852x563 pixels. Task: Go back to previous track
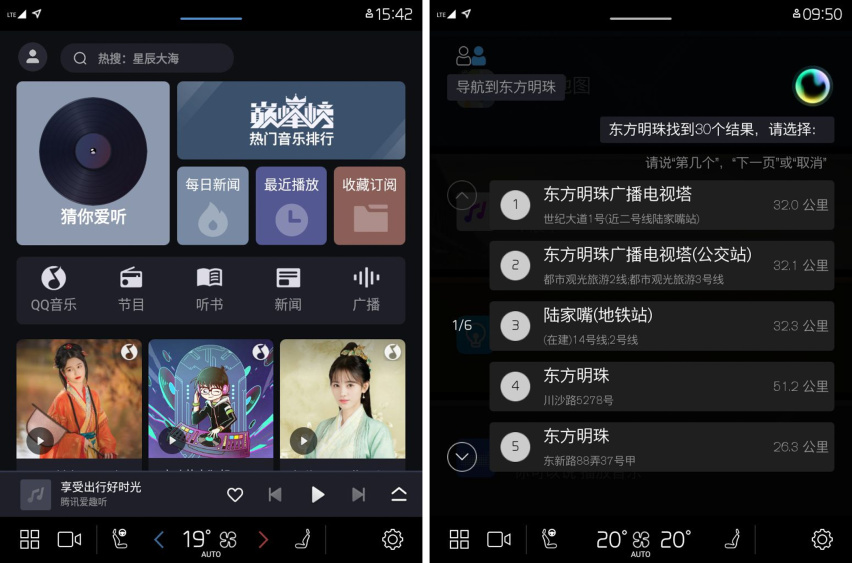point(275,494)
